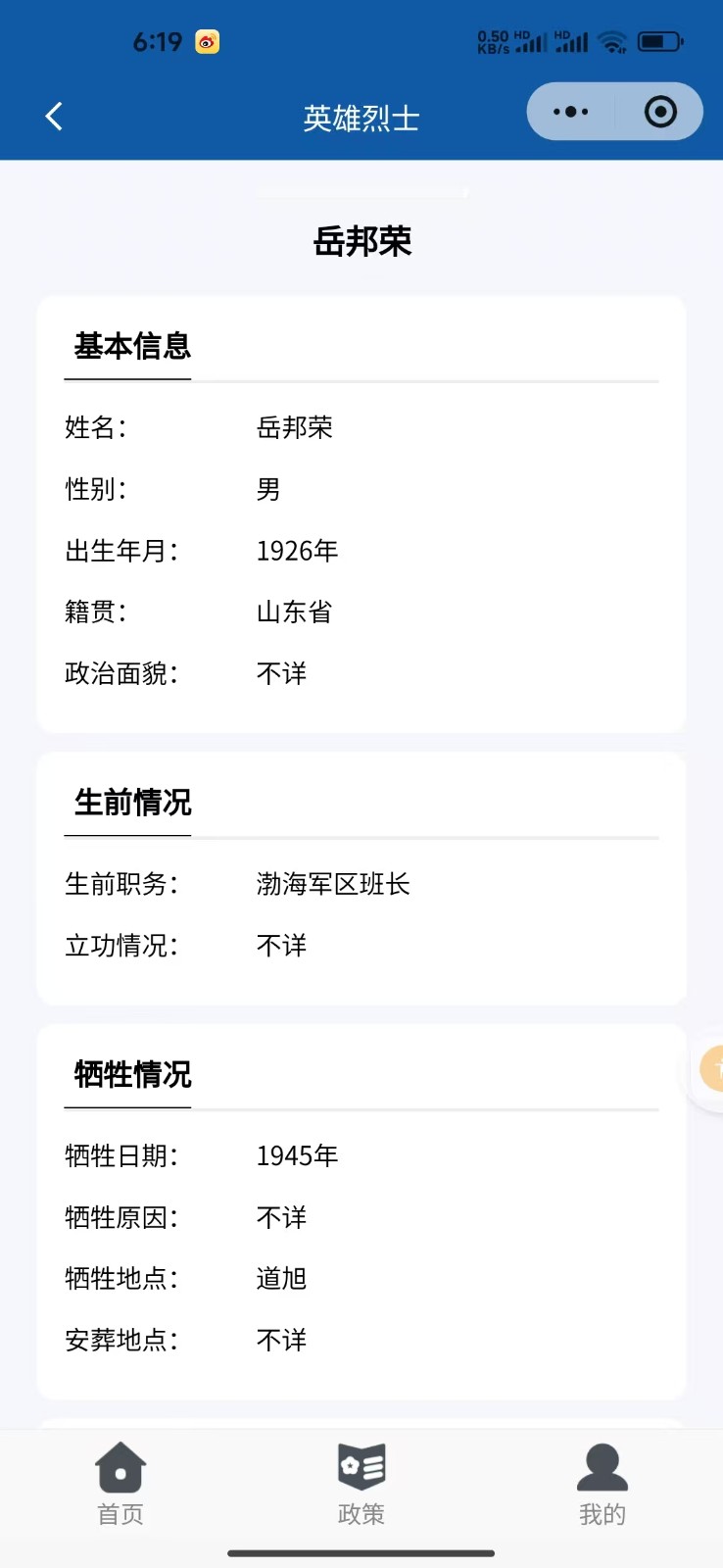This screenshot has width=723, height=1568.
Task: Switch to the 首页 tab
Action: (120, 1485)
